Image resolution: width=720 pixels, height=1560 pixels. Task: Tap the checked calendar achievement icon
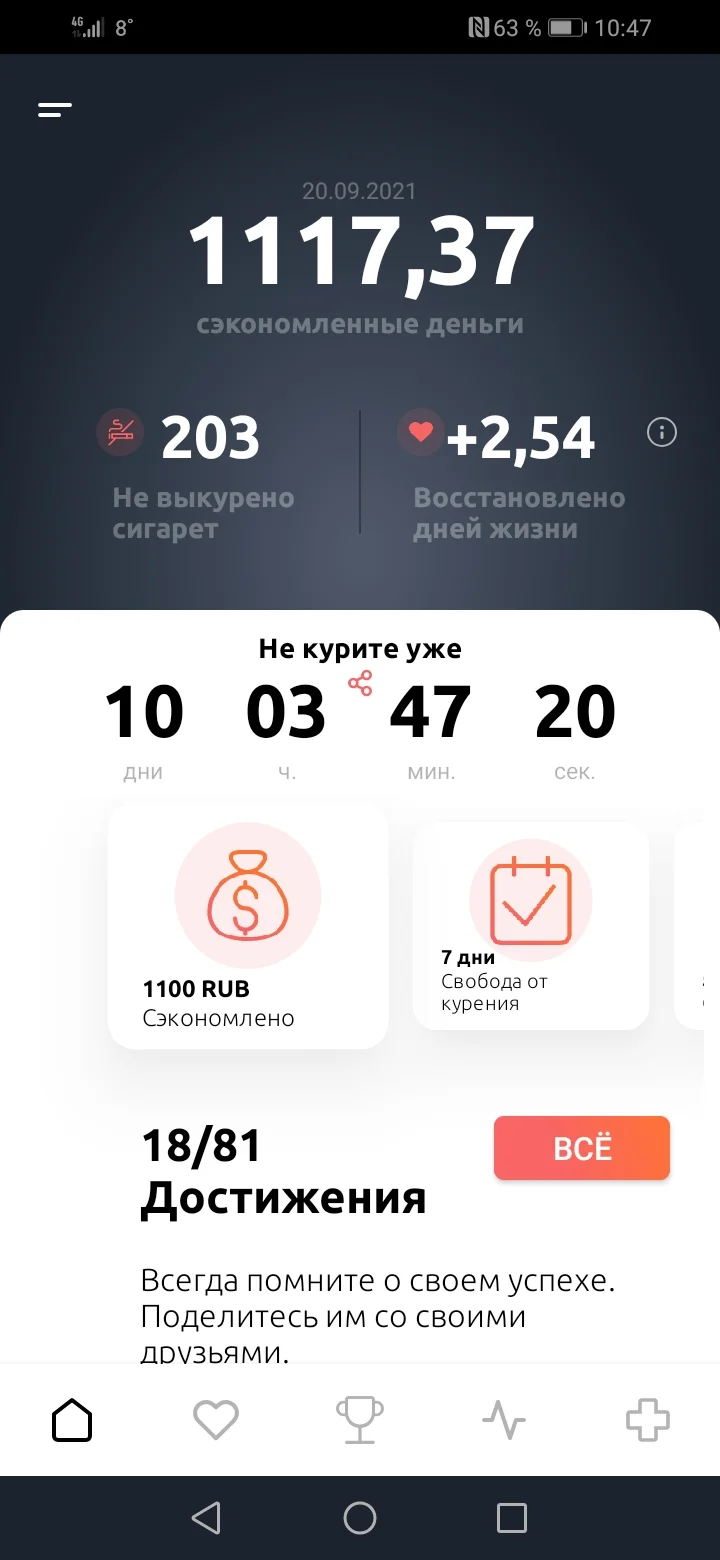(x=530, y=898)
